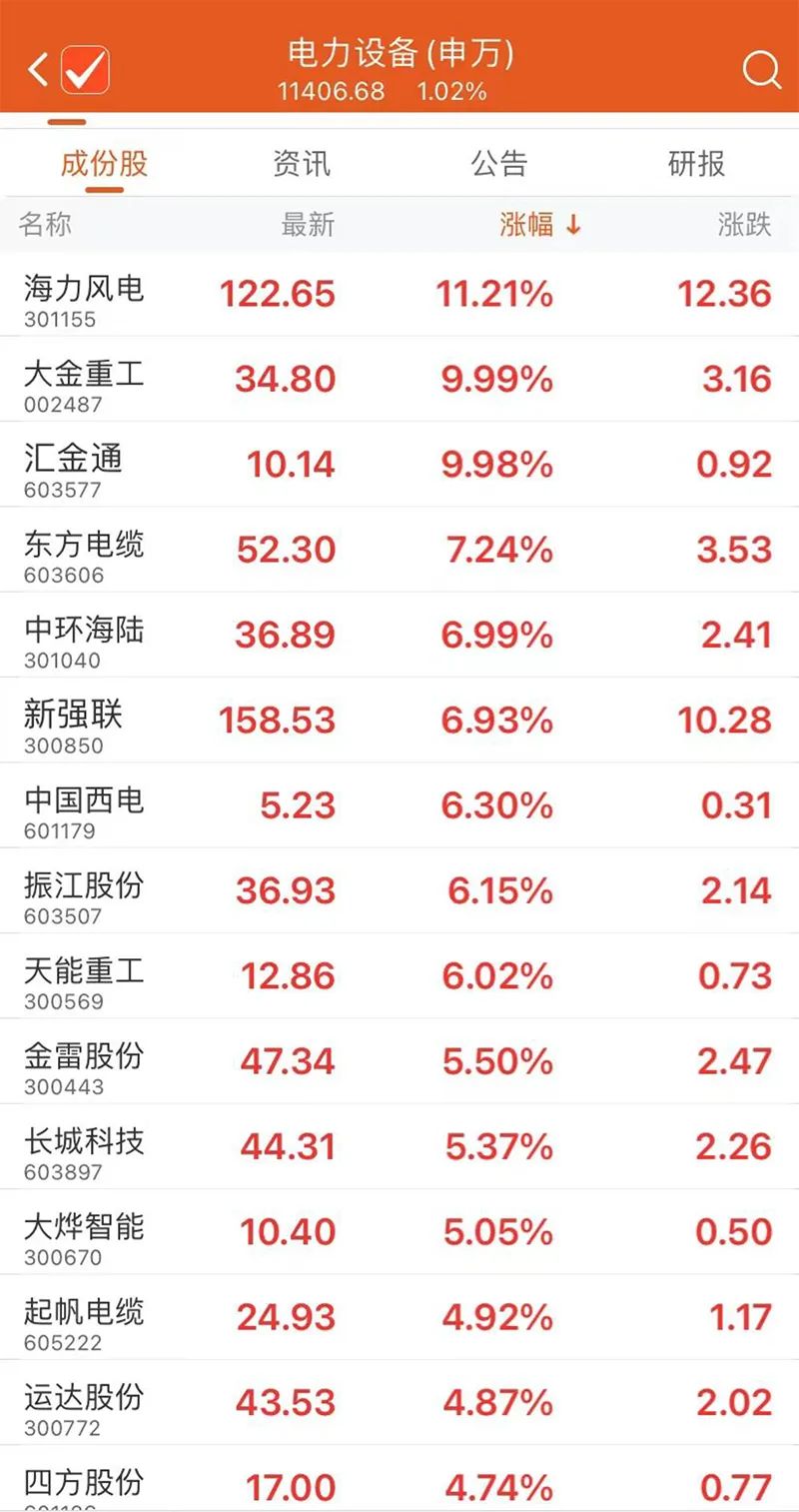This screenshot has width=799, height=1512.
Task: Open 运达股份 stock row
Action: point(399,1402)
